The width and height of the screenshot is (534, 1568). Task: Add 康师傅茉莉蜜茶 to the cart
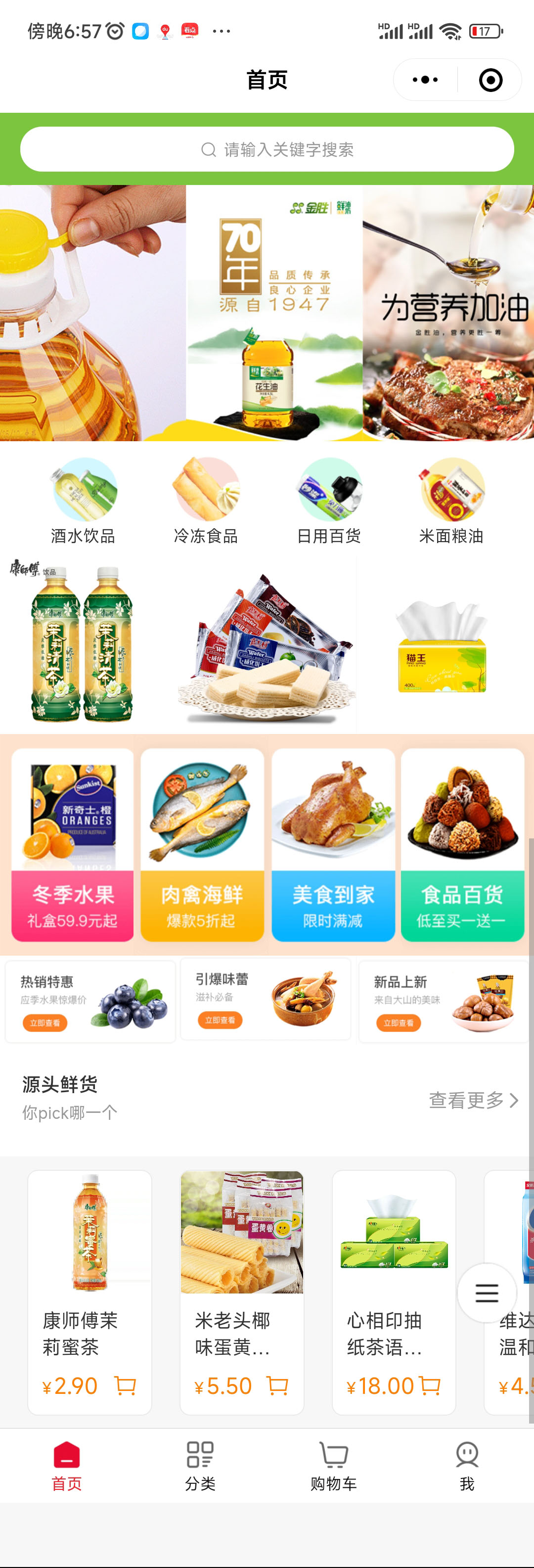tap(125, 1386)
